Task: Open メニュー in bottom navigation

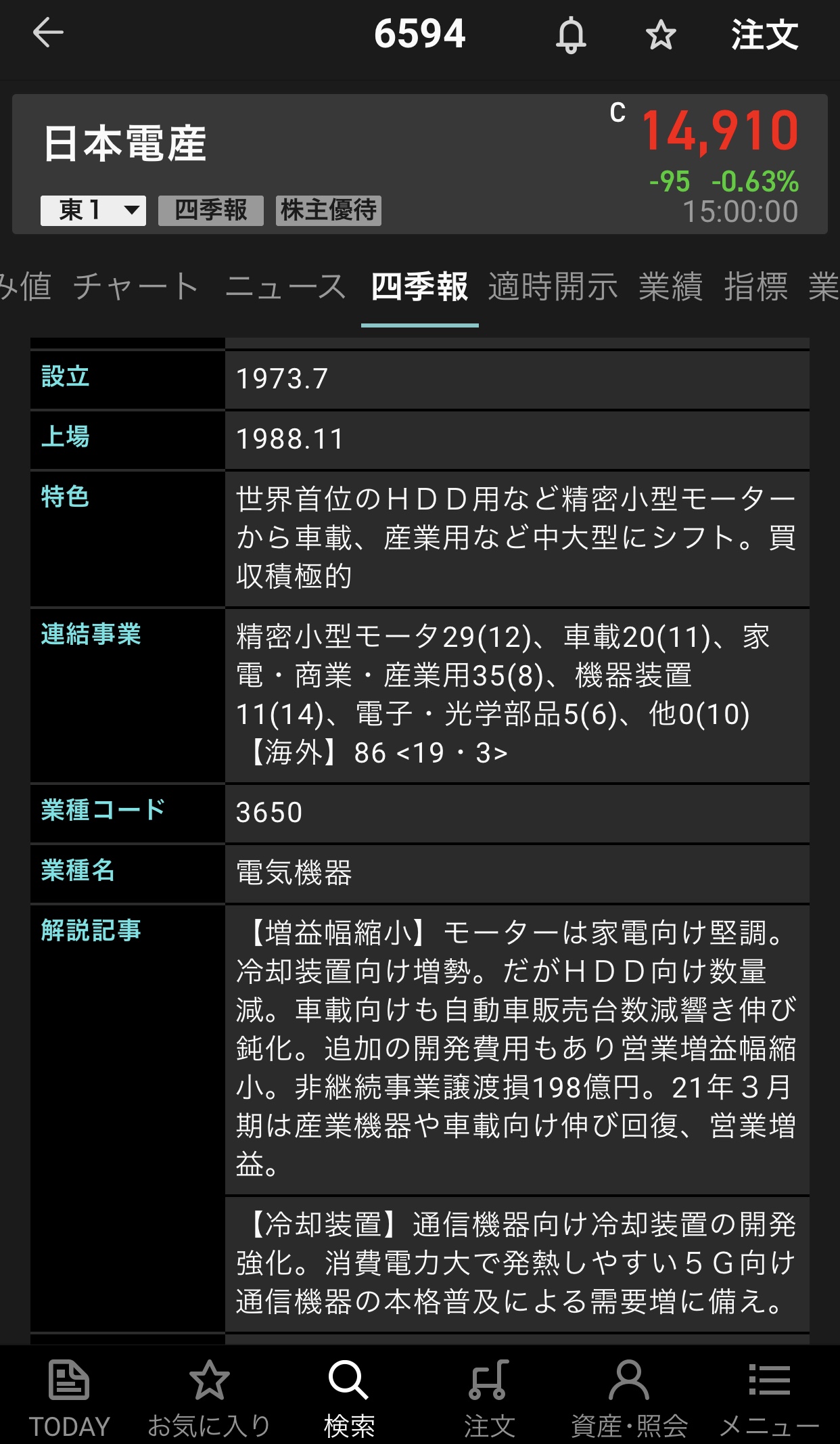Action: click(x=769, y=1398)
